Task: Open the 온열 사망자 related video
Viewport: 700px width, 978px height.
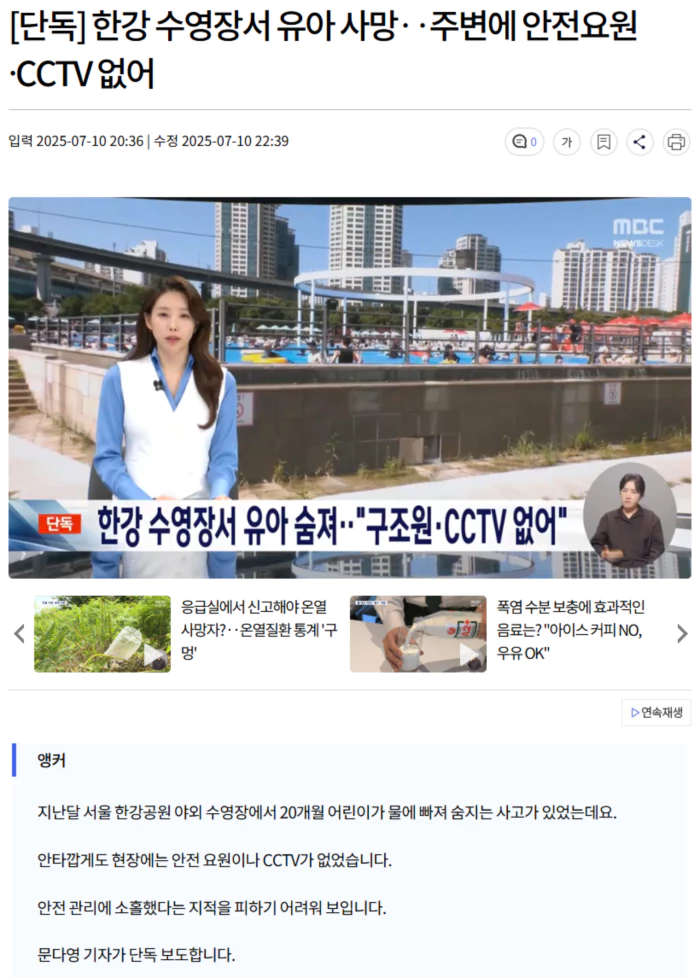Action: (102, 634)
